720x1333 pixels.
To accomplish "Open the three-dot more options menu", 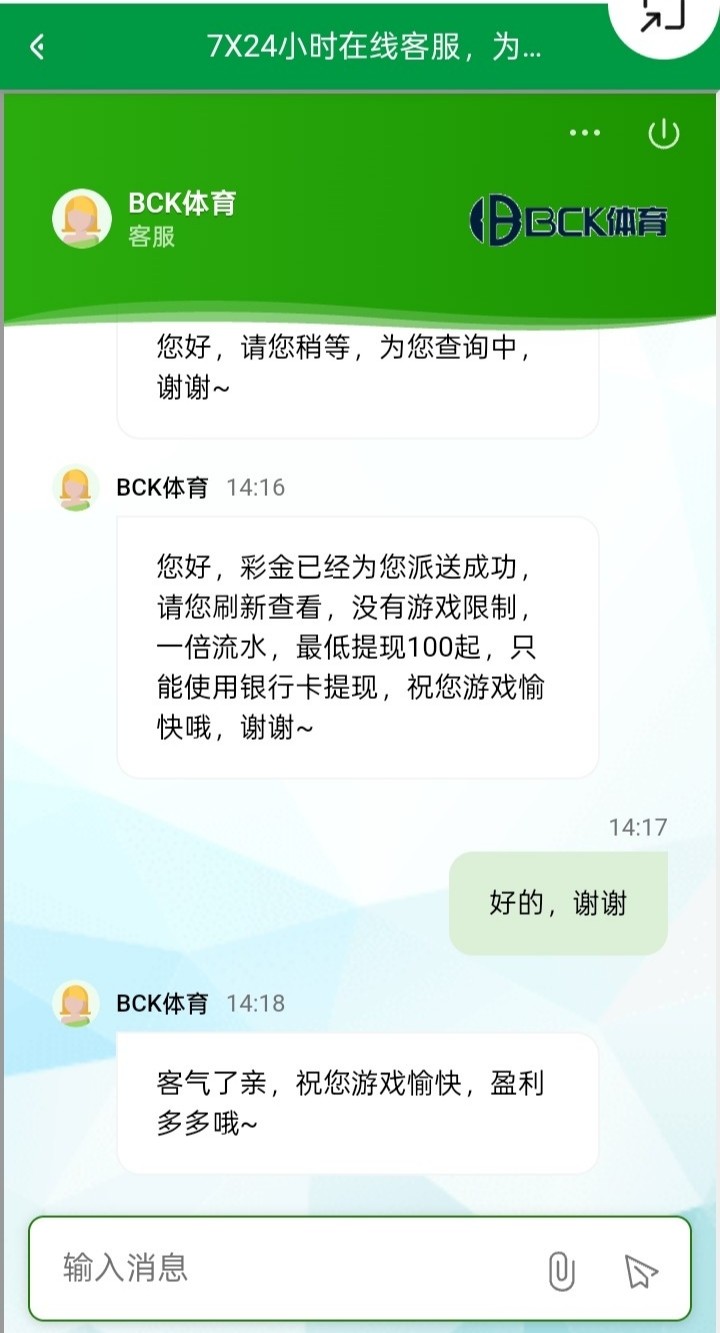I will tap(585, 134).
